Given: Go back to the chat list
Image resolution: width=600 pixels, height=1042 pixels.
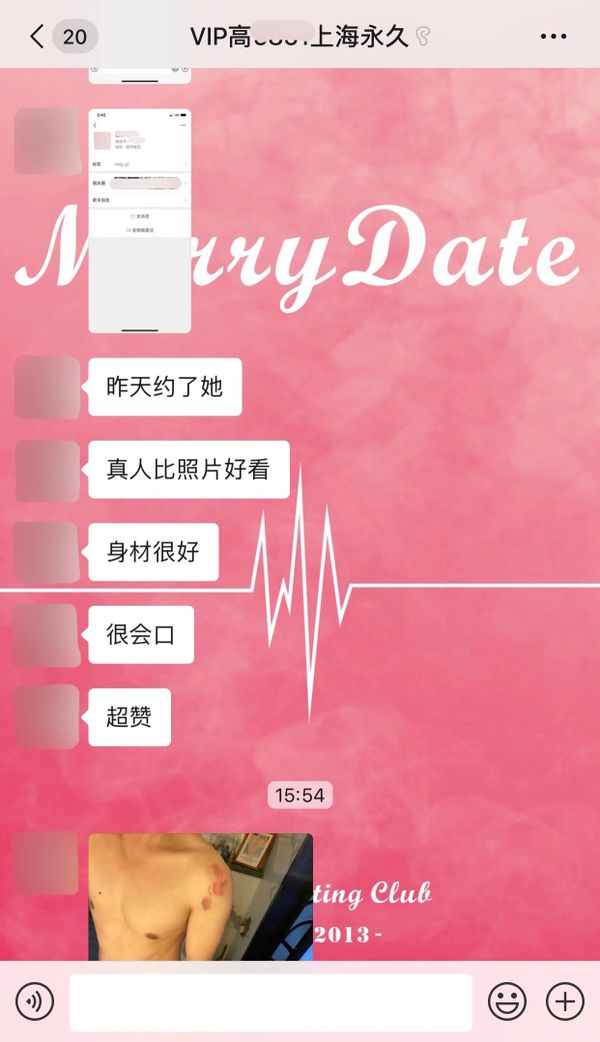Looking at the screenshot, I should tap(38, 37).
